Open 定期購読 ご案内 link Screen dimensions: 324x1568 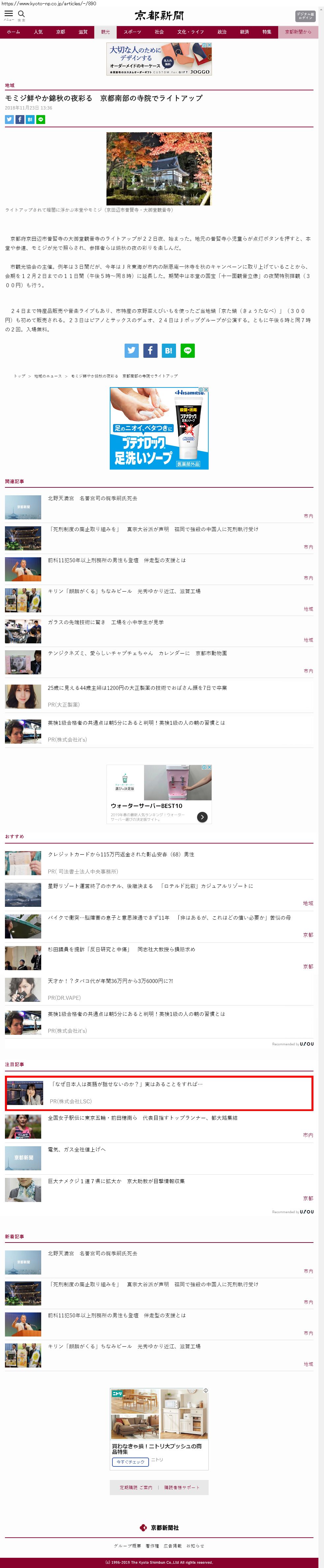pyautogui.click(x=136, y=1487)
